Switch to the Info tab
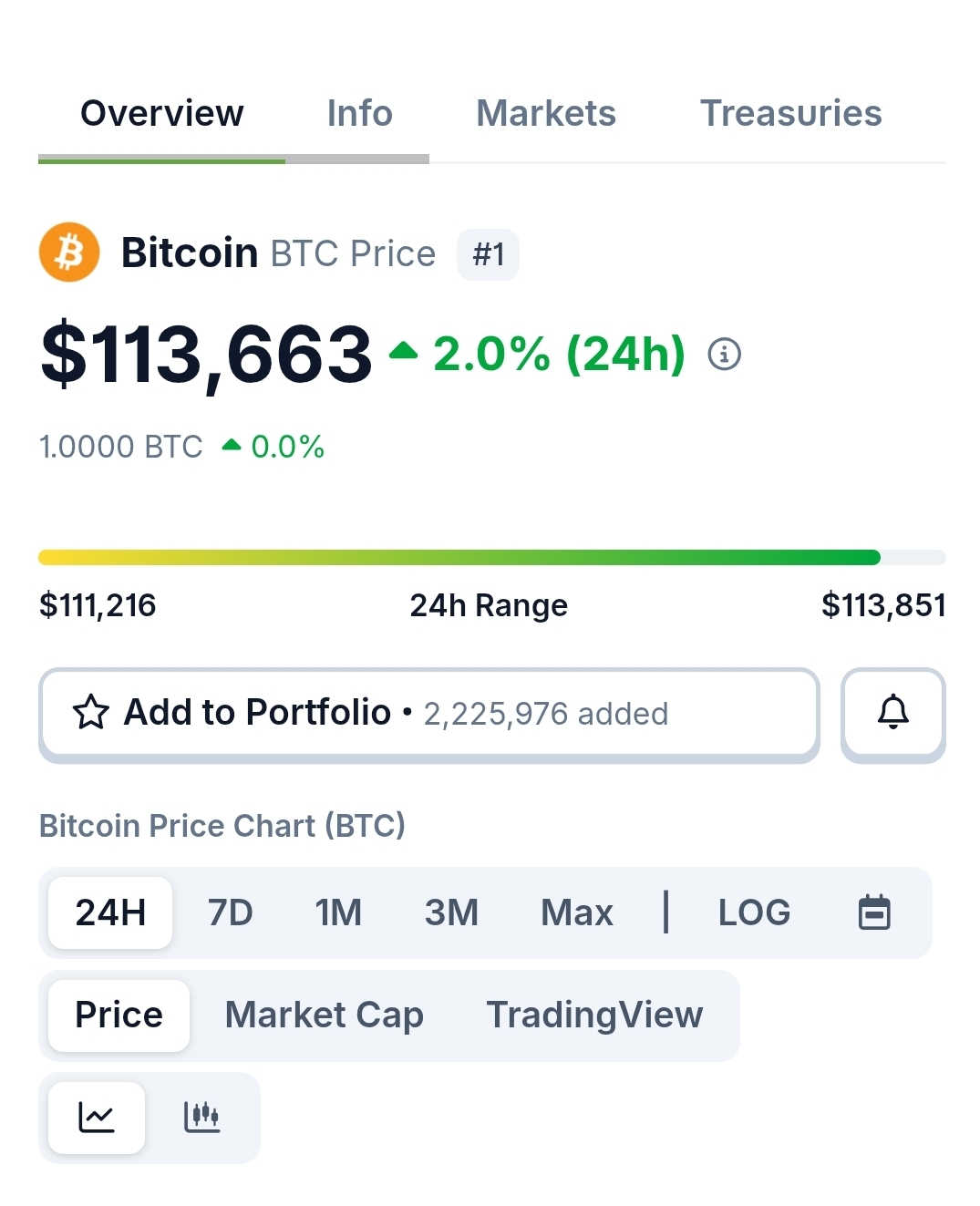Viewport: 980px width, 1206px height. (359, 114)
